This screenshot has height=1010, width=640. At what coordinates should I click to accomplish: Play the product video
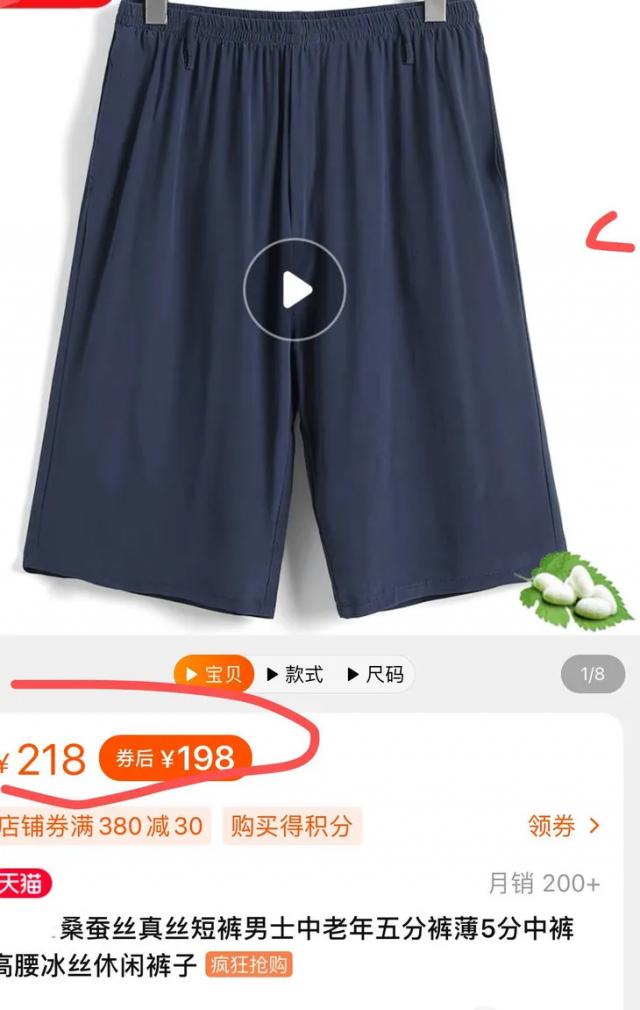point(294,291)
